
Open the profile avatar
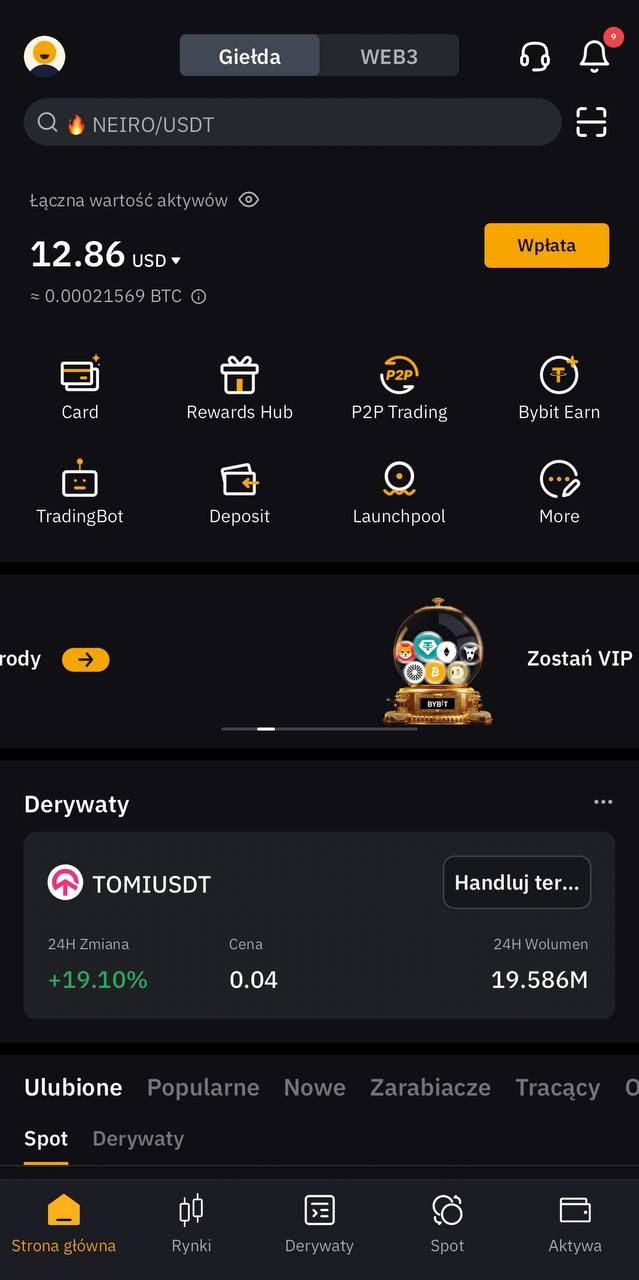point(44,56)
